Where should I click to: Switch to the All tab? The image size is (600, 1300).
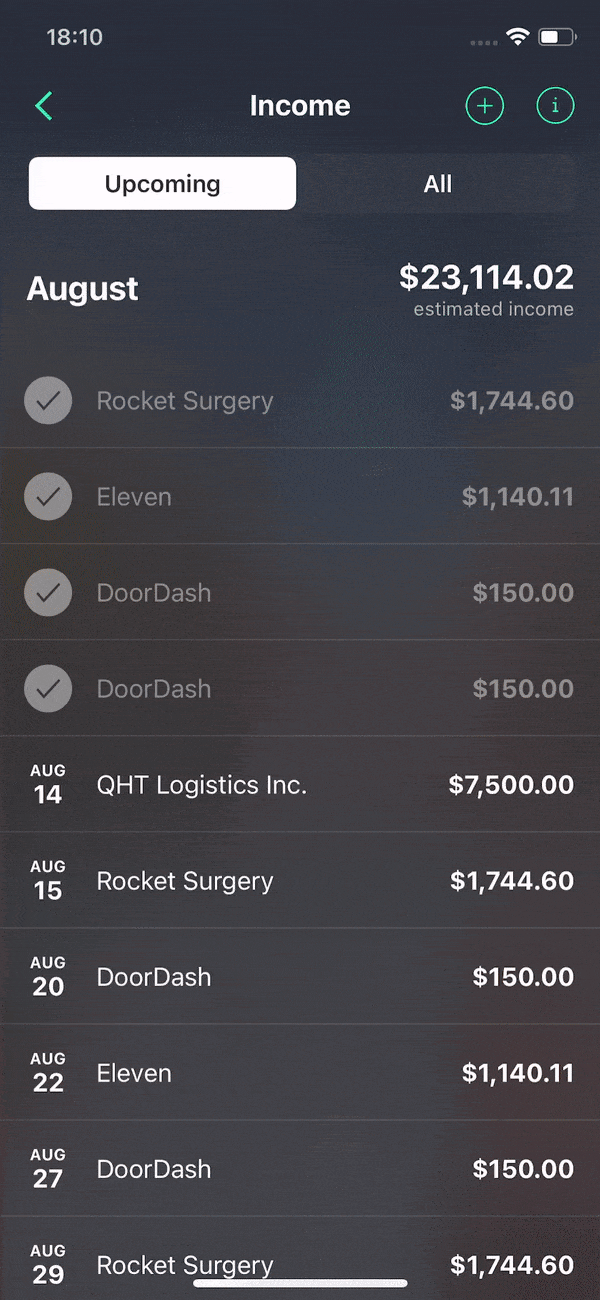(x=437, y=184)
